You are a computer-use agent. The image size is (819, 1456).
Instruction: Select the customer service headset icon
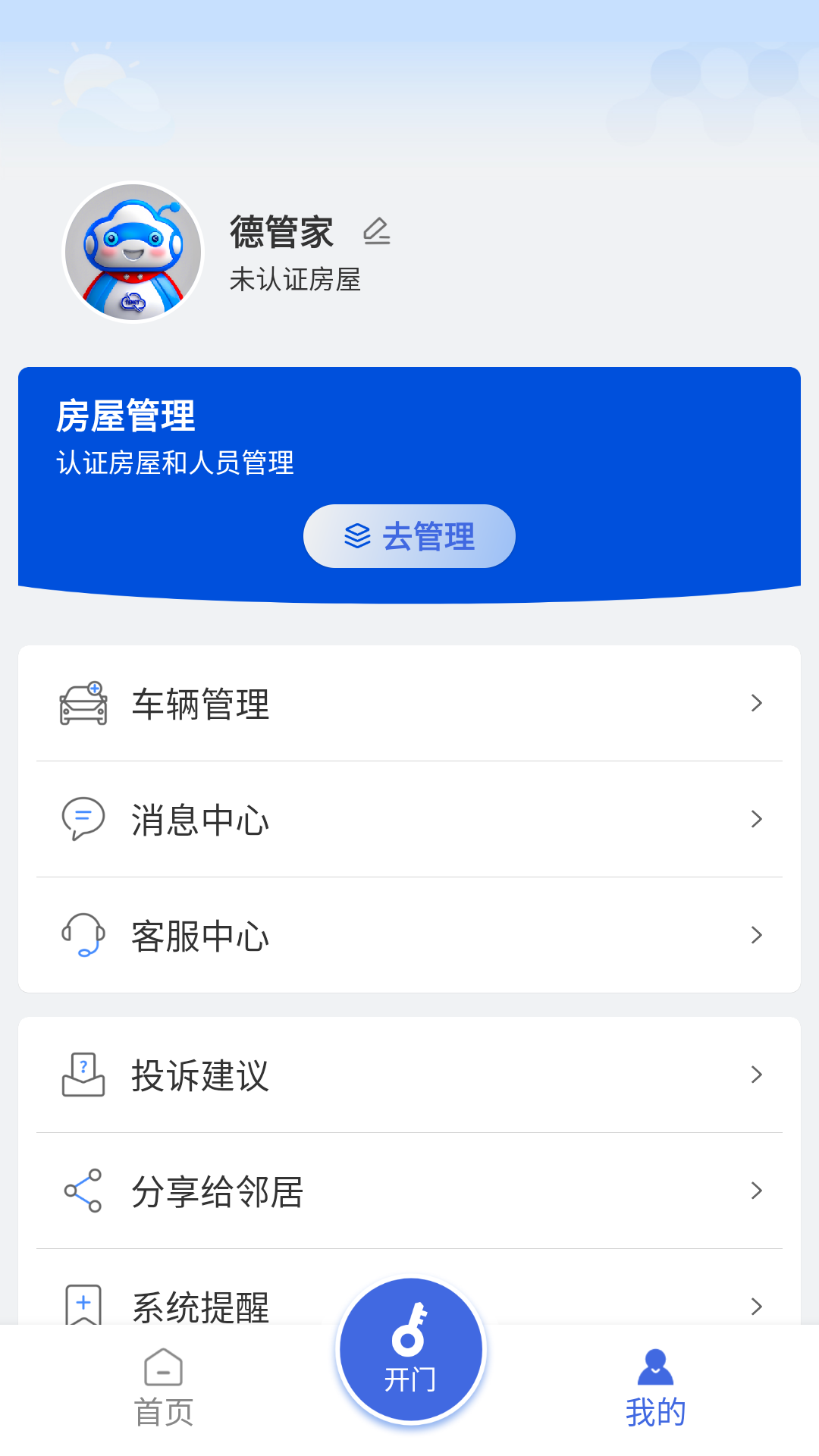pyautogui.click(x=83, y=935)
